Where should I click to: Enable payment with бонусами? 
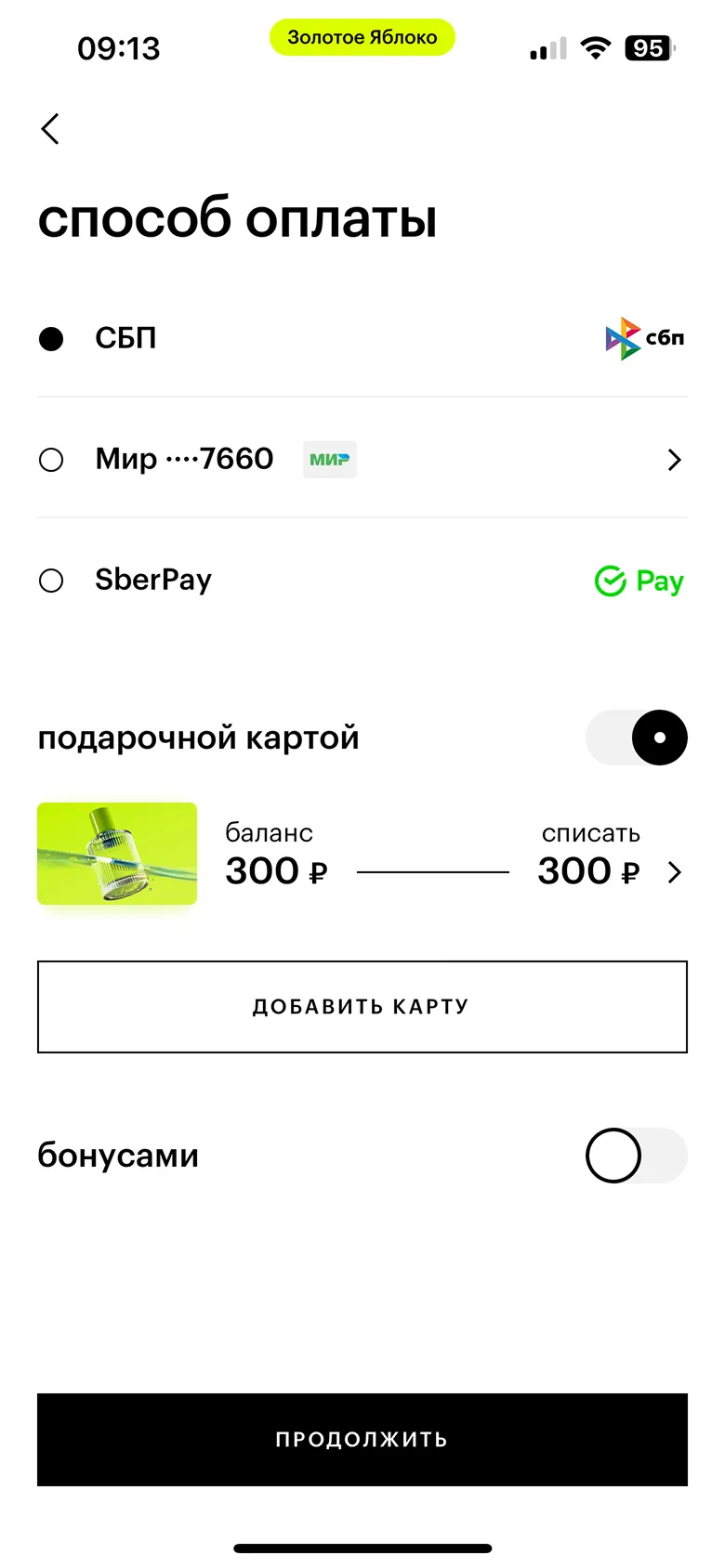636,1156
